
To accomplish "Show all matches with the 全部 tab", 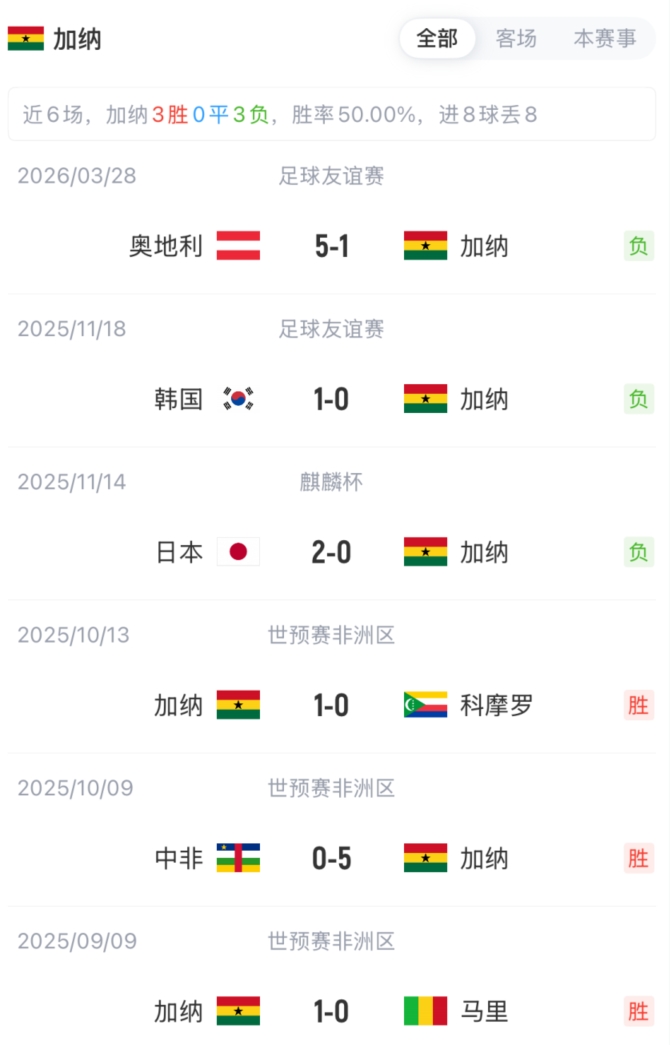I will [x=437, y=39].
